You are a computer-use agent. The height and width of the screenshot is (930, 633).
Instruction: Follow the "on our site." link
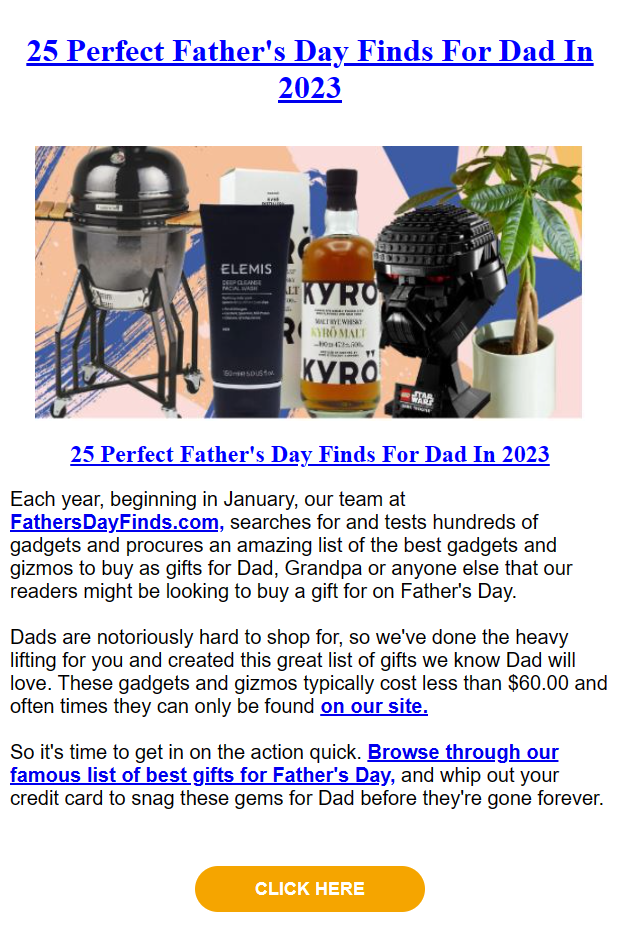[x=373, y=707]
